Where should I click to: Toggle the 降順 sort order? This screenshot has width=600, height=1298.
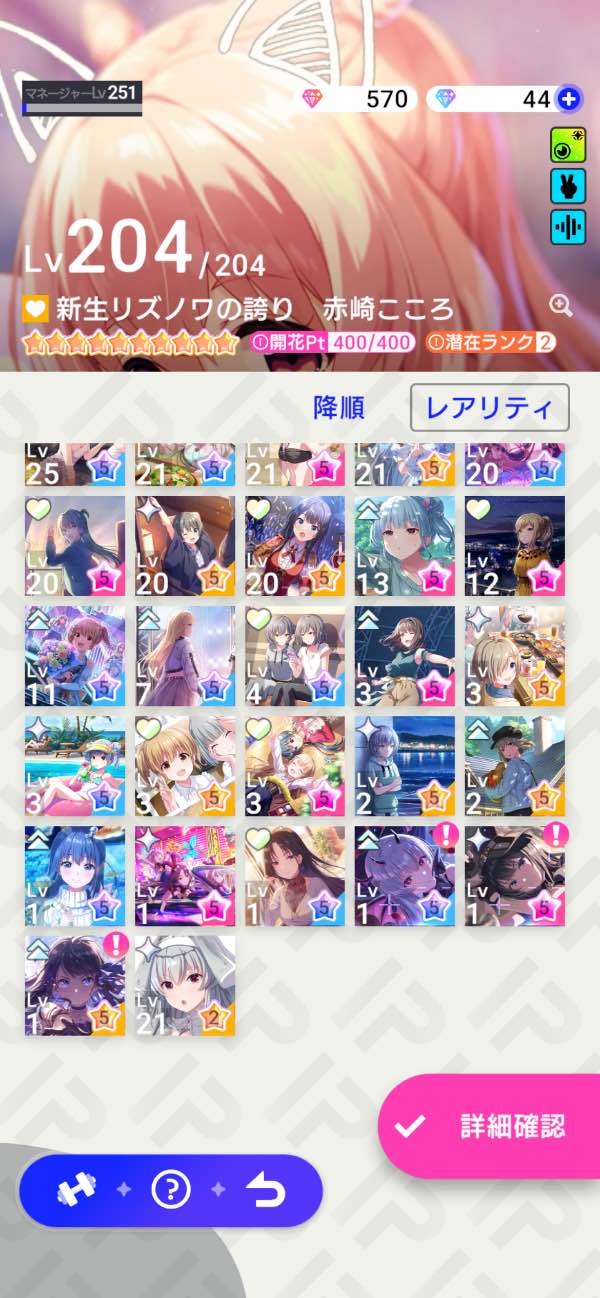click(x=339, y=408)
